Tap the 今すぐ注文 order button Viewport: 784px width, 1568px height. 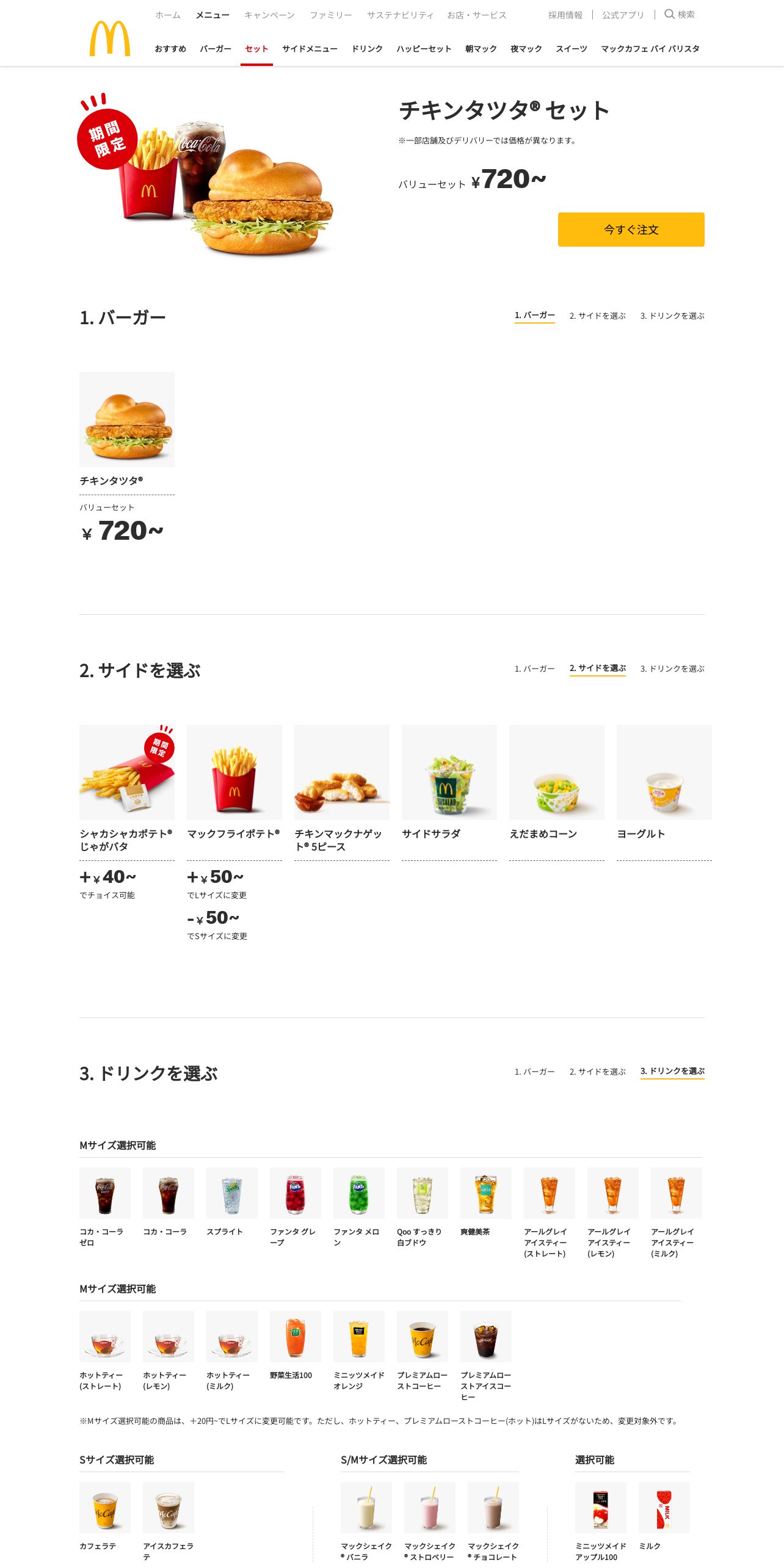click(631, 230)
